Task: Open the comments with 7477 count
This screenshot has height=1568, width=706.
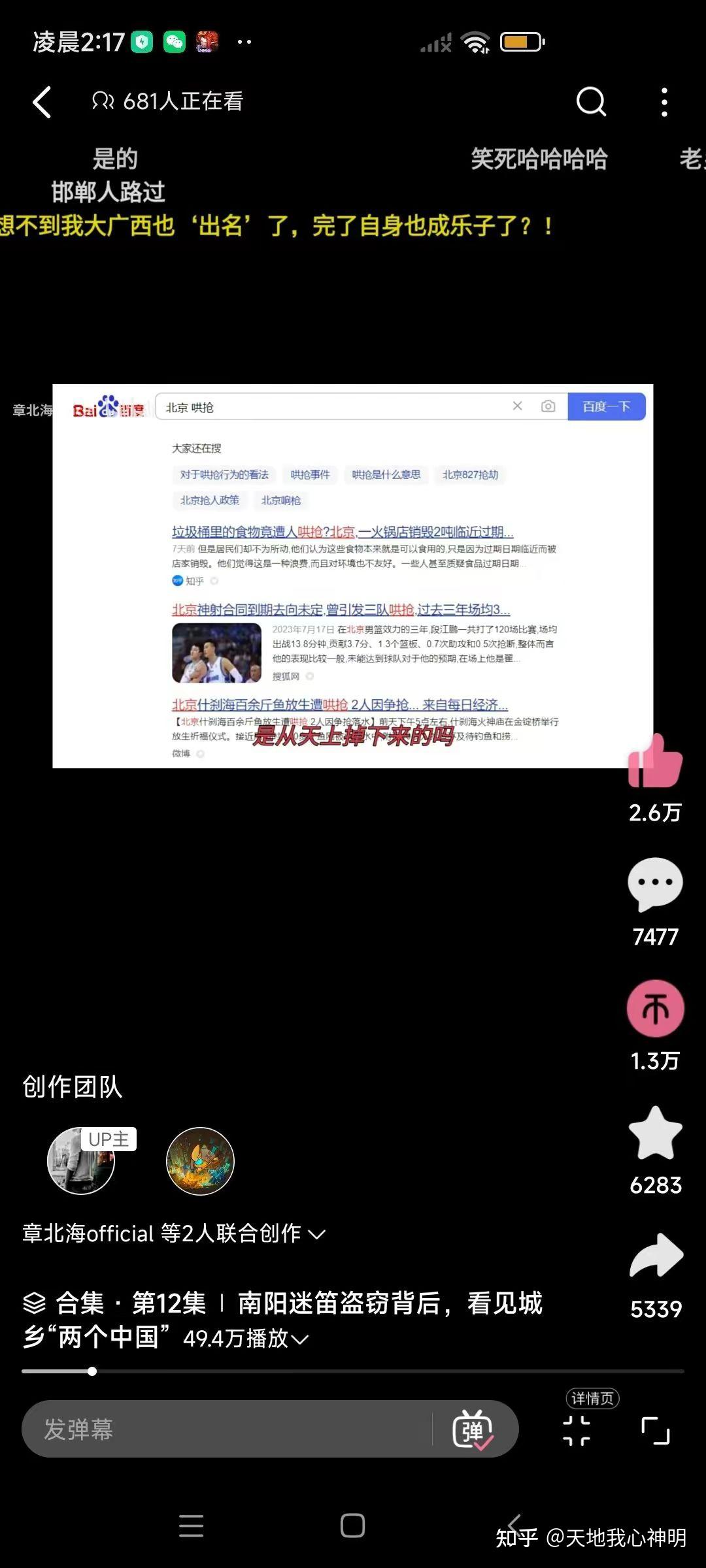Action: [x=655, y=884]
